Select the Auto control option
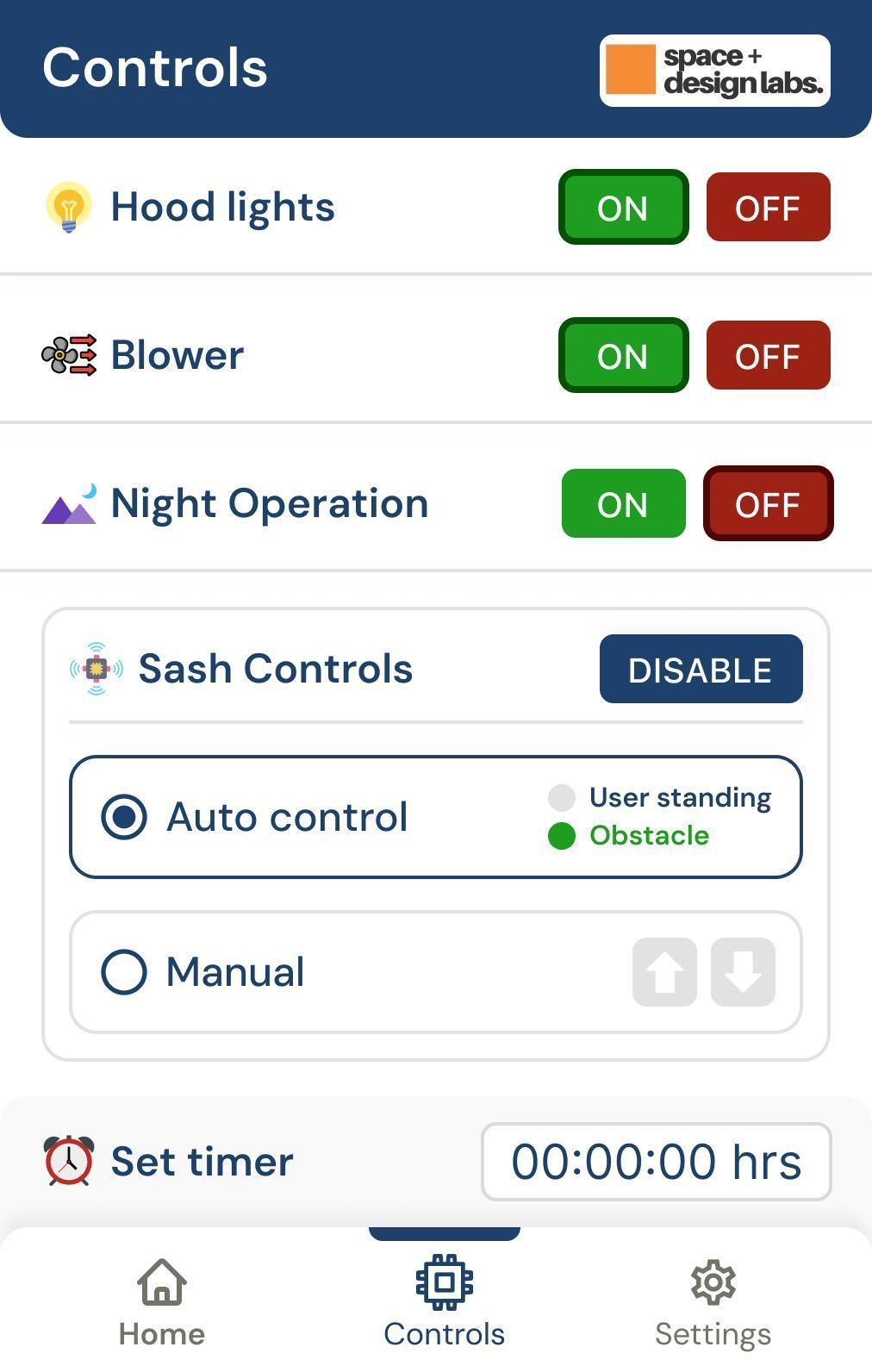The image size is (872, 1372). click(125, 817)
